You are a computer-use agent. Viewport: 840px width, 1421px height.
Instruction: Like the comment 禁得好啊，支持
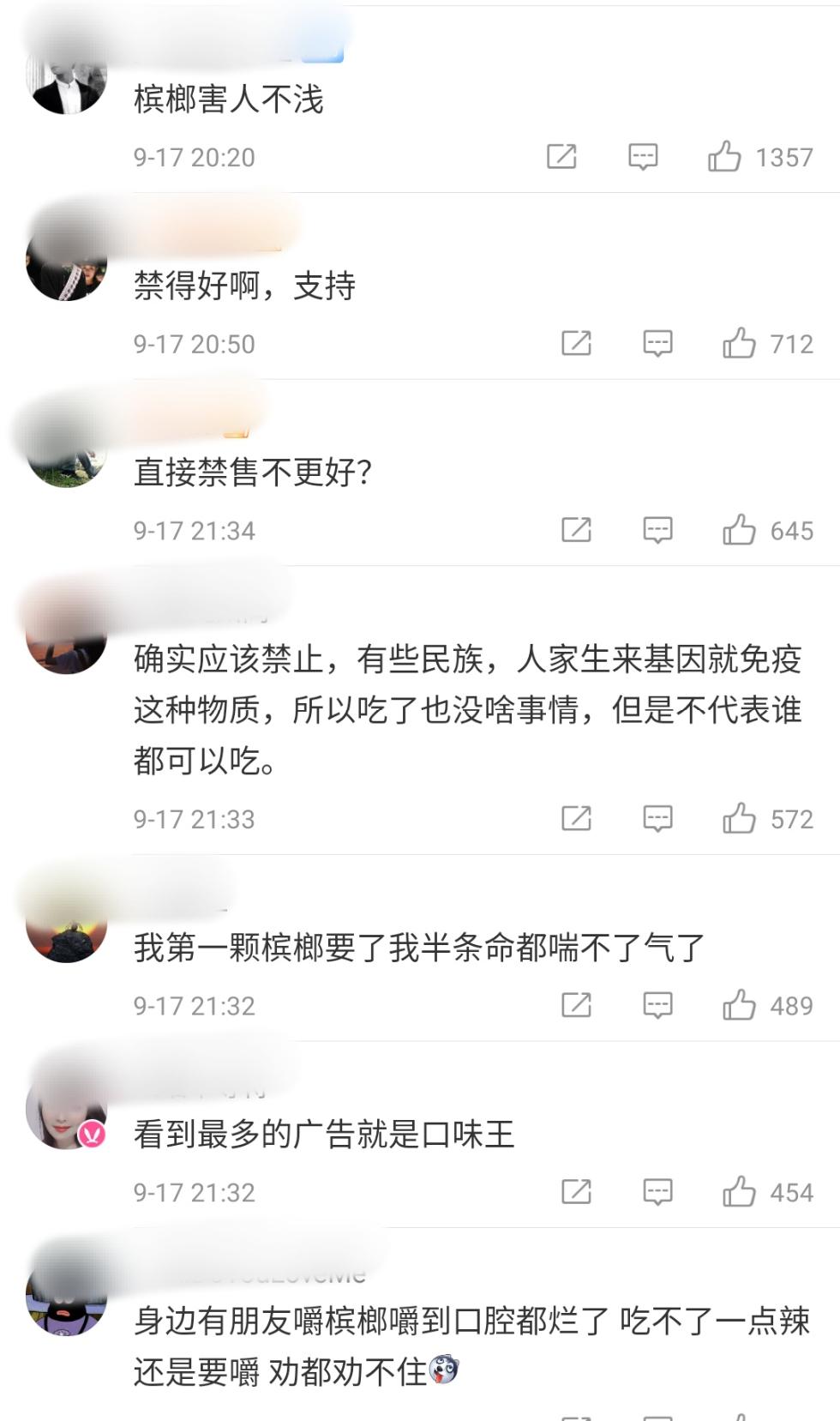pyautogui.click(x=739, y=344)
